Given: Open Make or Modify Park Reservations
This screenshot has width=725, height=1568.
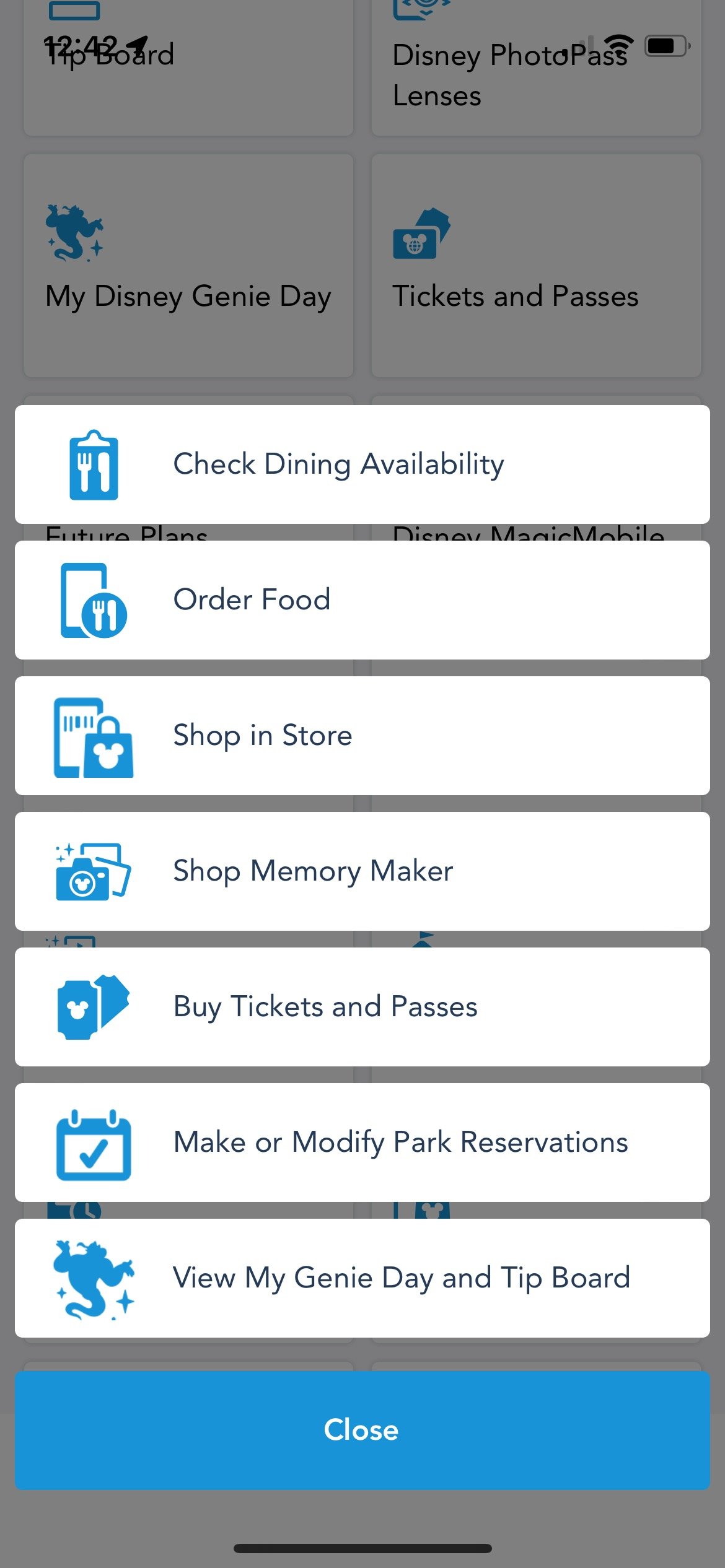Looking at the screenshot, I should click(362, 1143).
